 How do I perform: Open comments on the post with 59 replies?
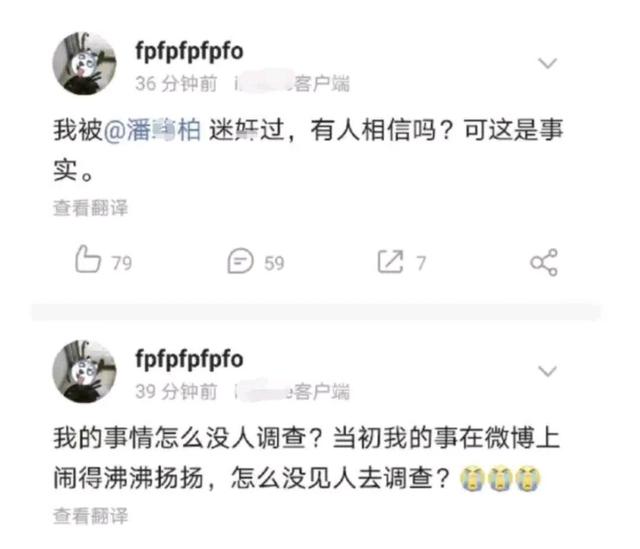[x=241, y=263]
